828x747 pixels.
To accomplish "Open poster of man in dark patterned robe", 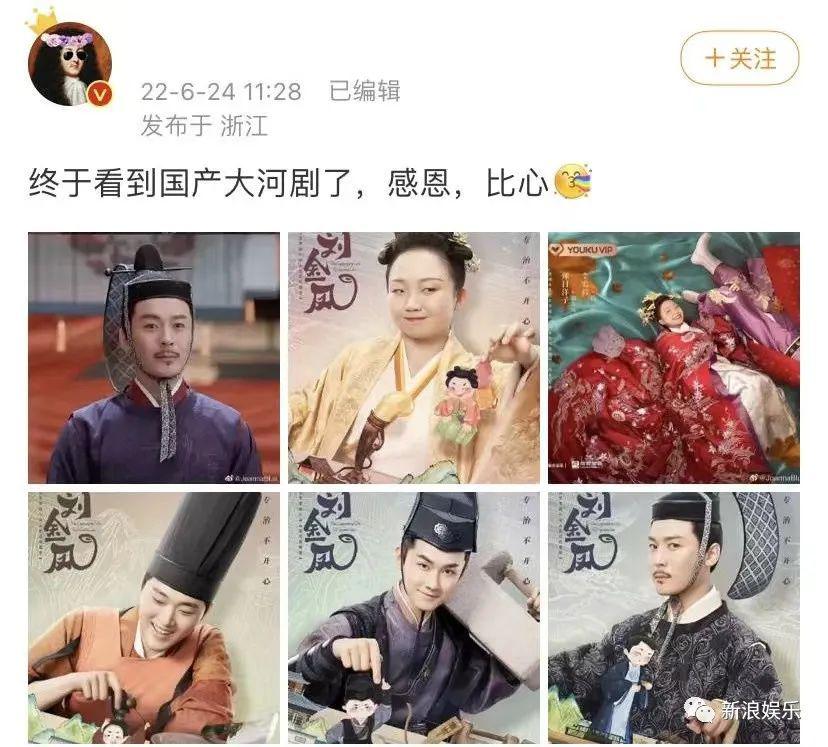I will tap(673, 617).
